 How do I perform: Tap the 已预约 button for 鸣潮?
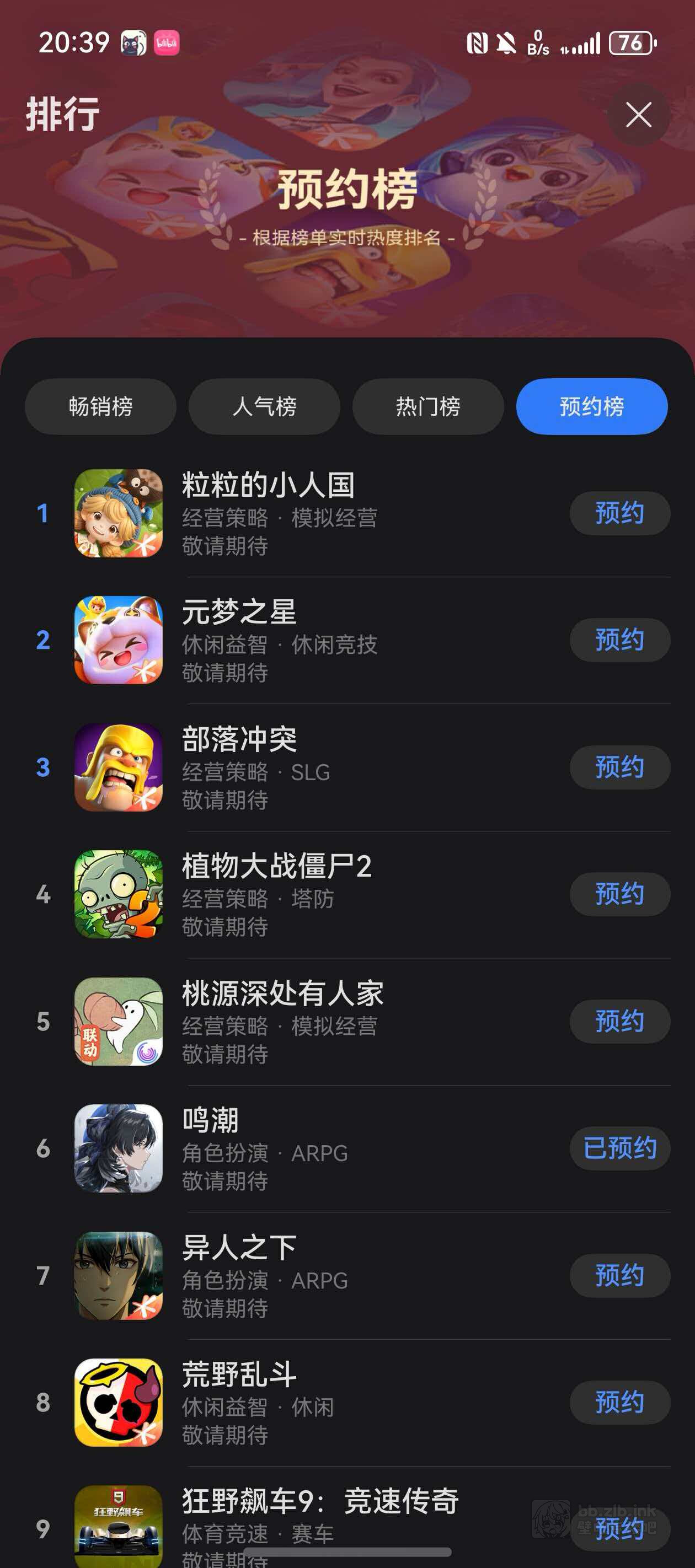pos(619,1148)
